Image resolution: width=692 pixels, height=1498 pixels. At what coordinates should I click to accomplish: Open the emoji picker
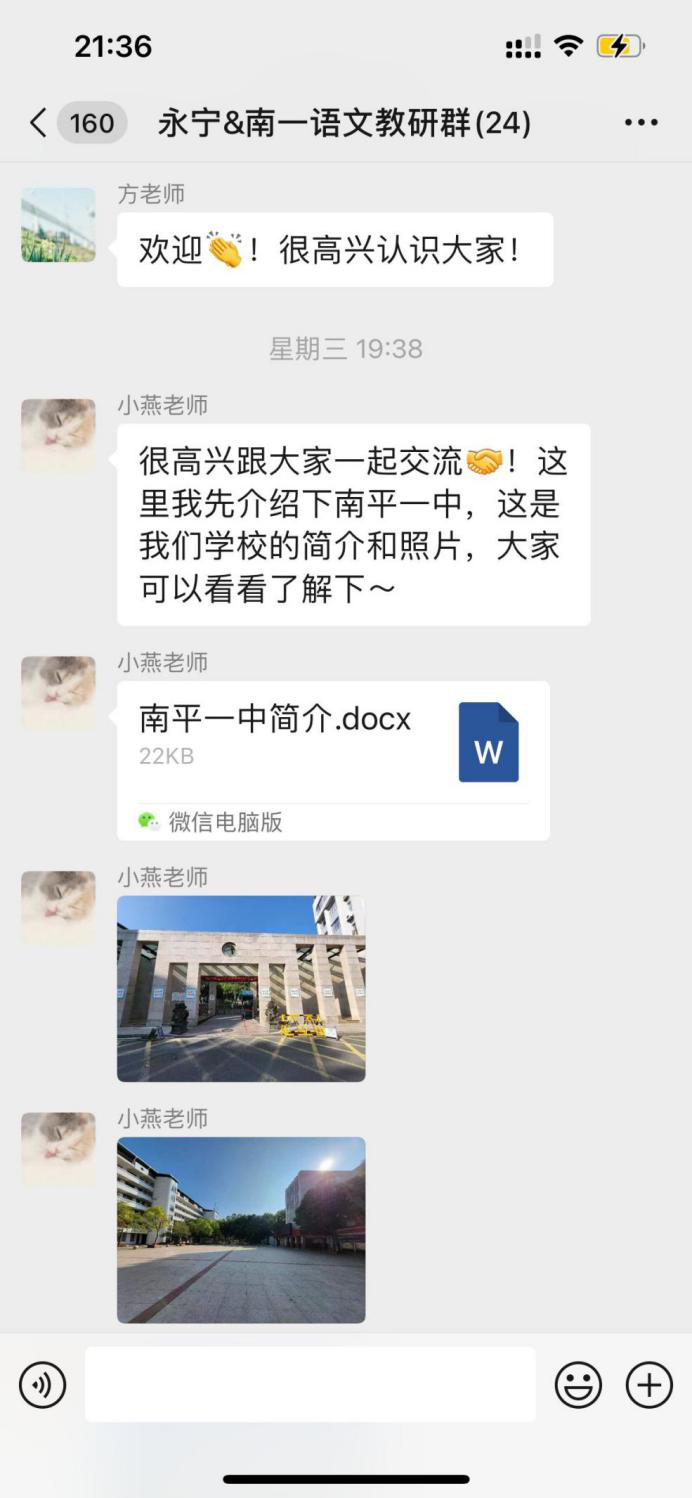(x=578, y=1385)
